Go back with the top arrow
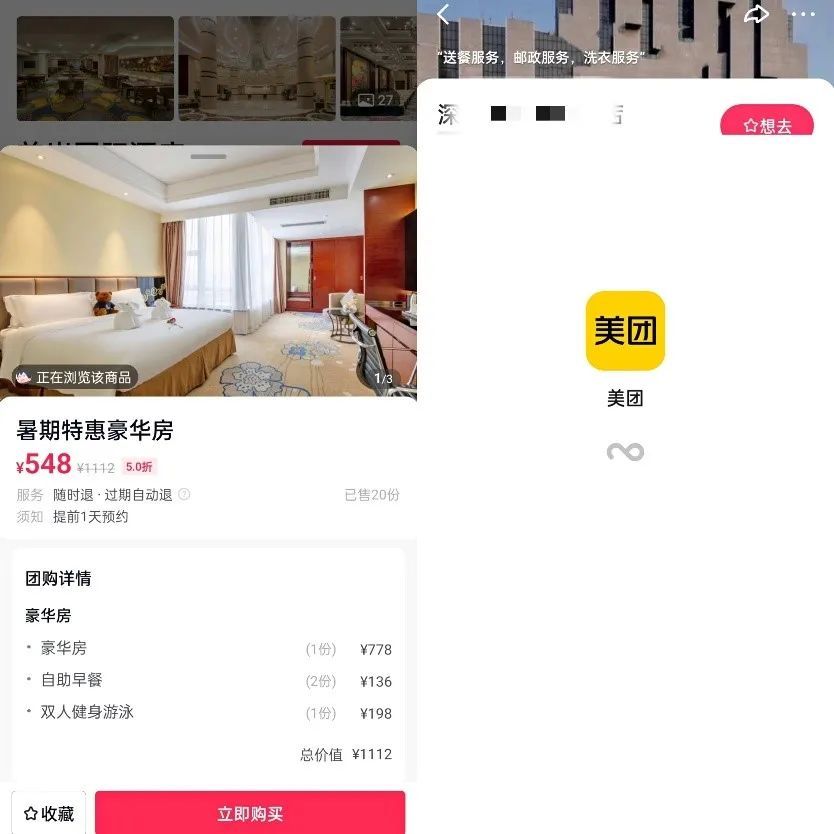This screenshot has height=834, width=834. 444,14
